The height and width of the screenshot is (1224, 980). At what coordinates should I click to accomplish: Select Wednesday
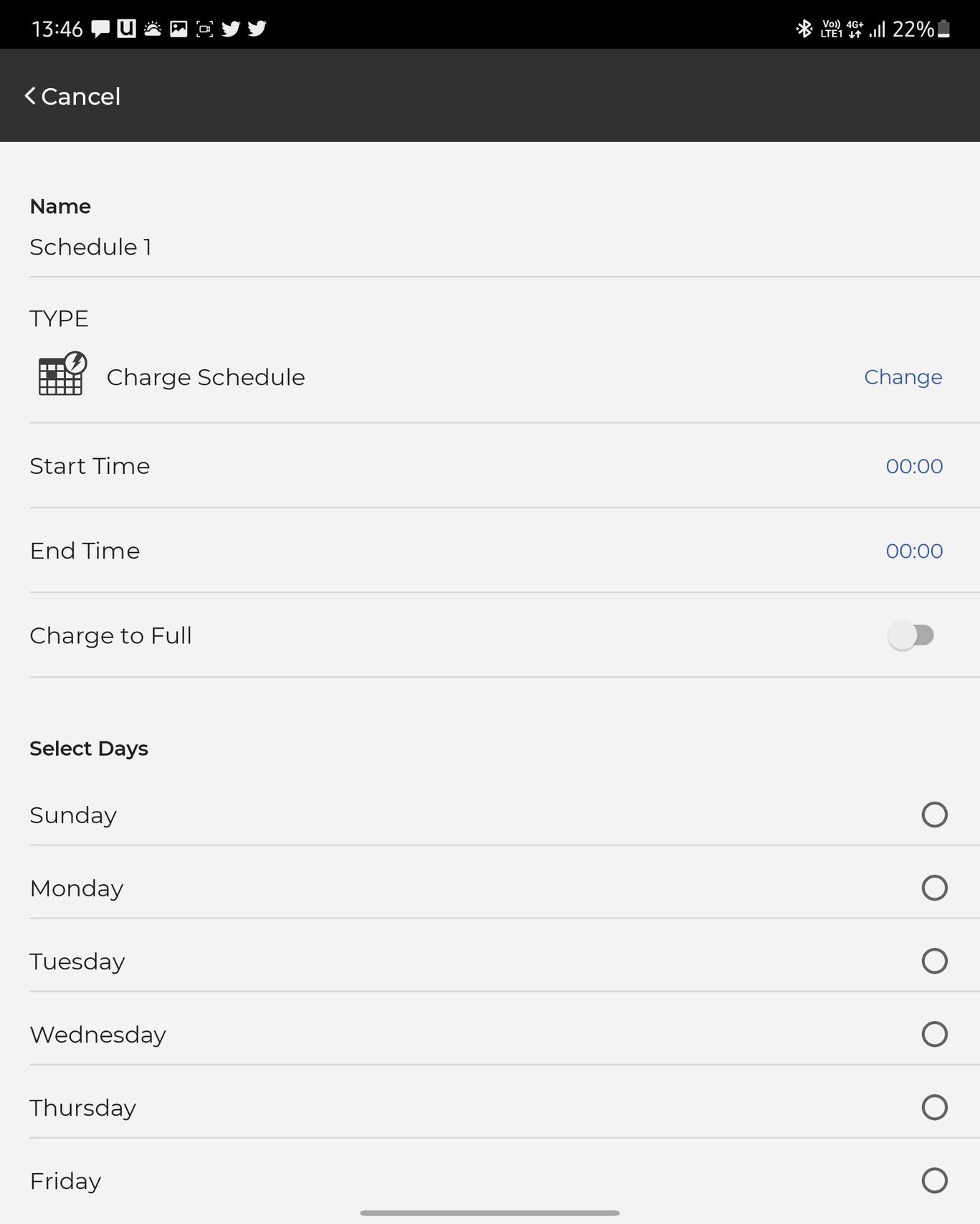pyautogui.click(x=934, y=1034)
